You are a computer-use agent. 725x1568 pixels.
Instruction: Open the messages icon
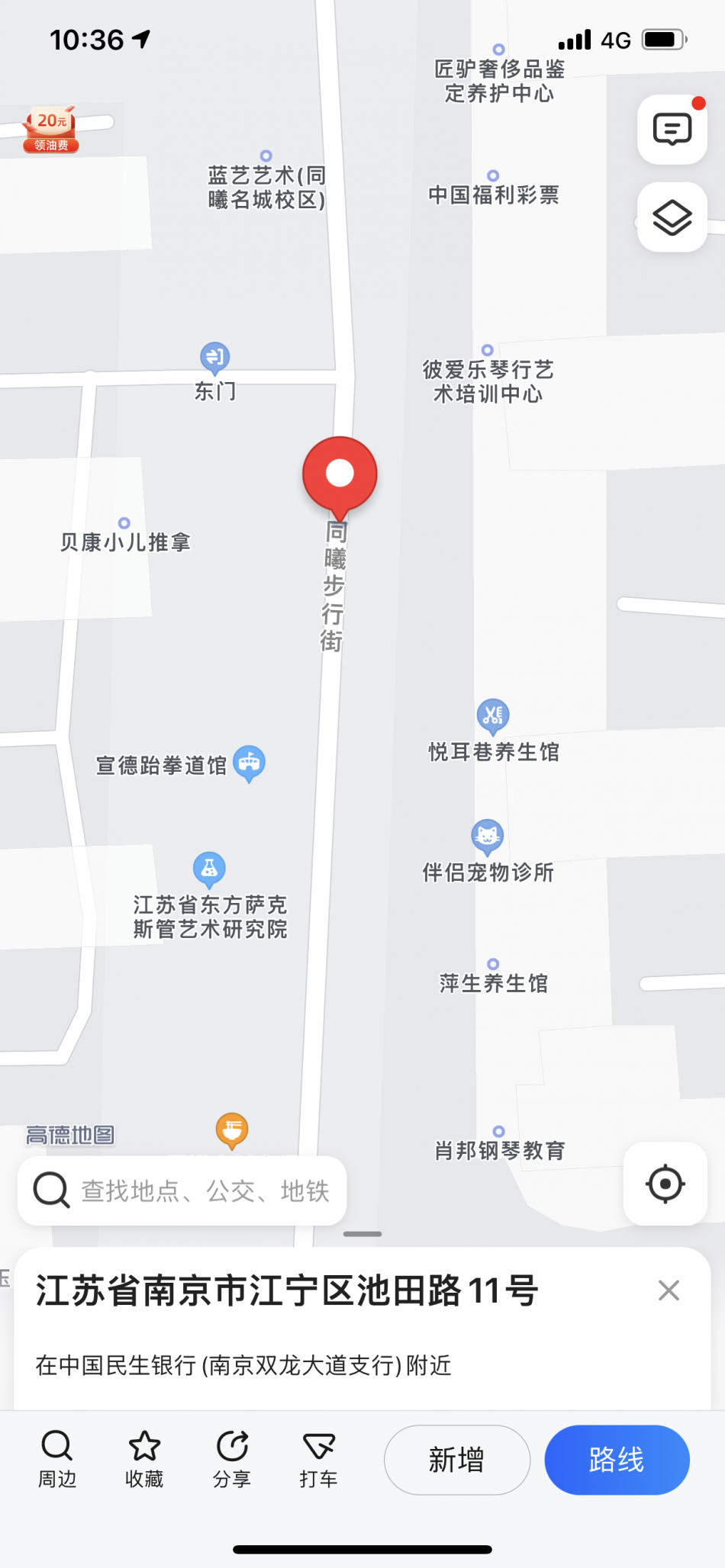coord(672,130)
